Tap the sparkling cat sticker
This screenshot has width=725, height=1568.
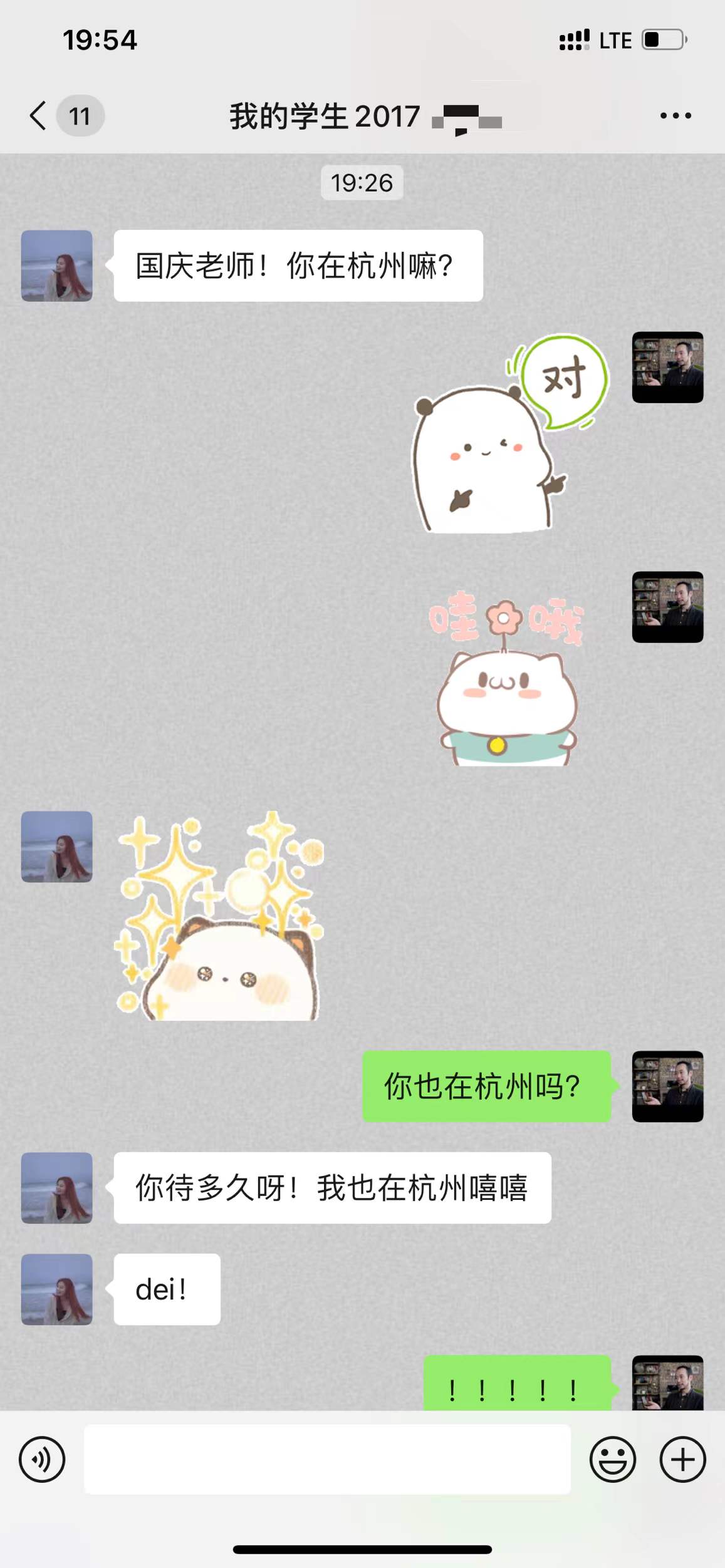coord(221,917)
